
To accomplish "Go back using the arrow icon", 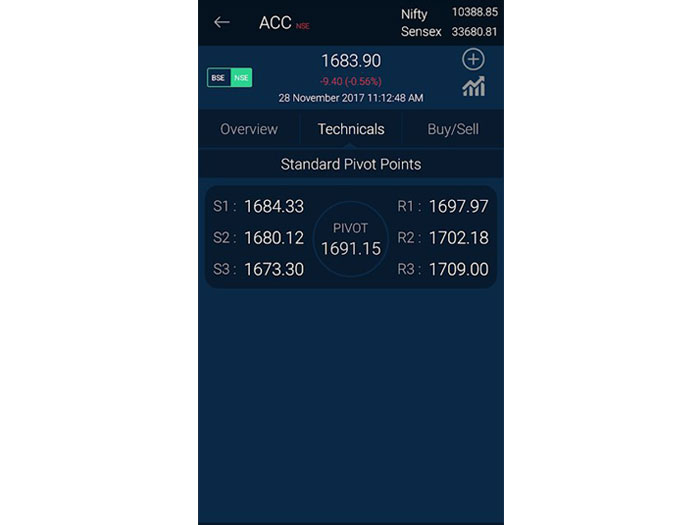I will coord(222,22).
